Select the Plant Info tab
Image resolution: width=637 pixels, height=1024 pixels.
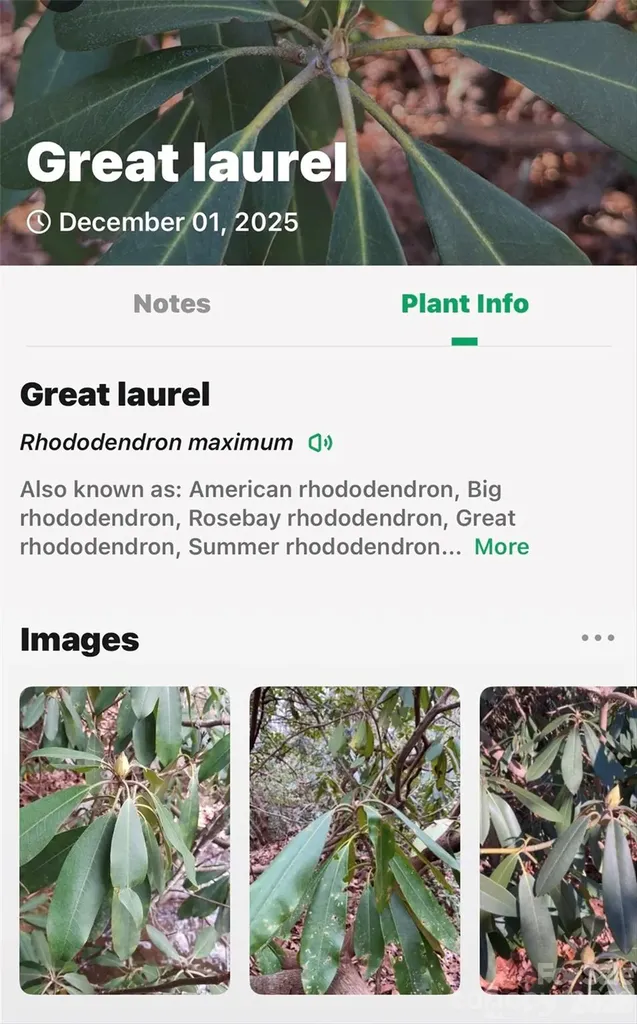pos(465,304)
